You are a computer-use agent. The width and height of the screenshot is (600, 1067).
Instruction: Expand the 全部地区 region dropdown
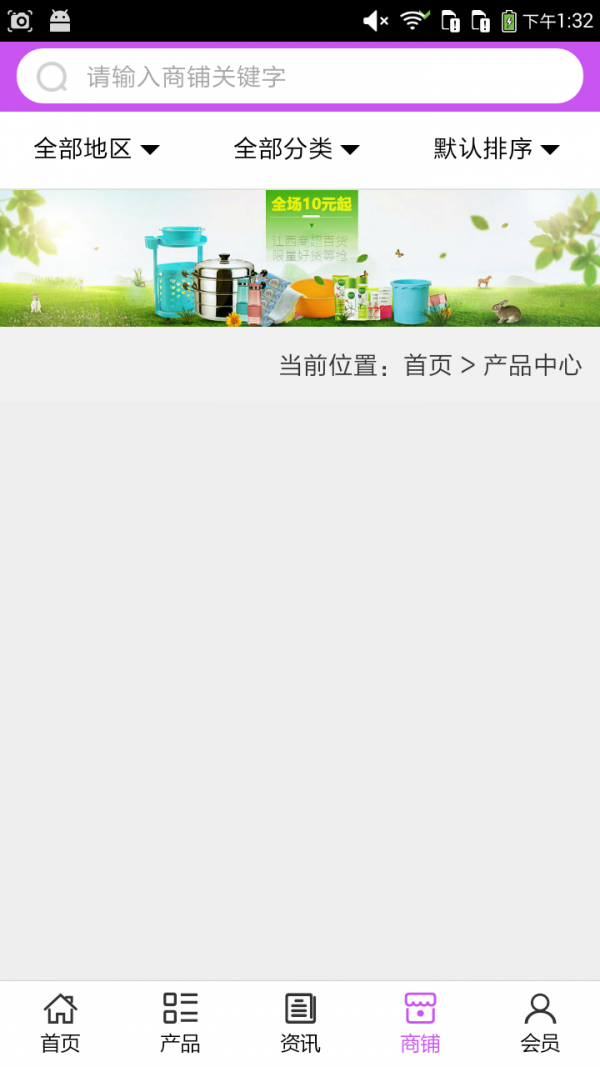click(97, 149)
